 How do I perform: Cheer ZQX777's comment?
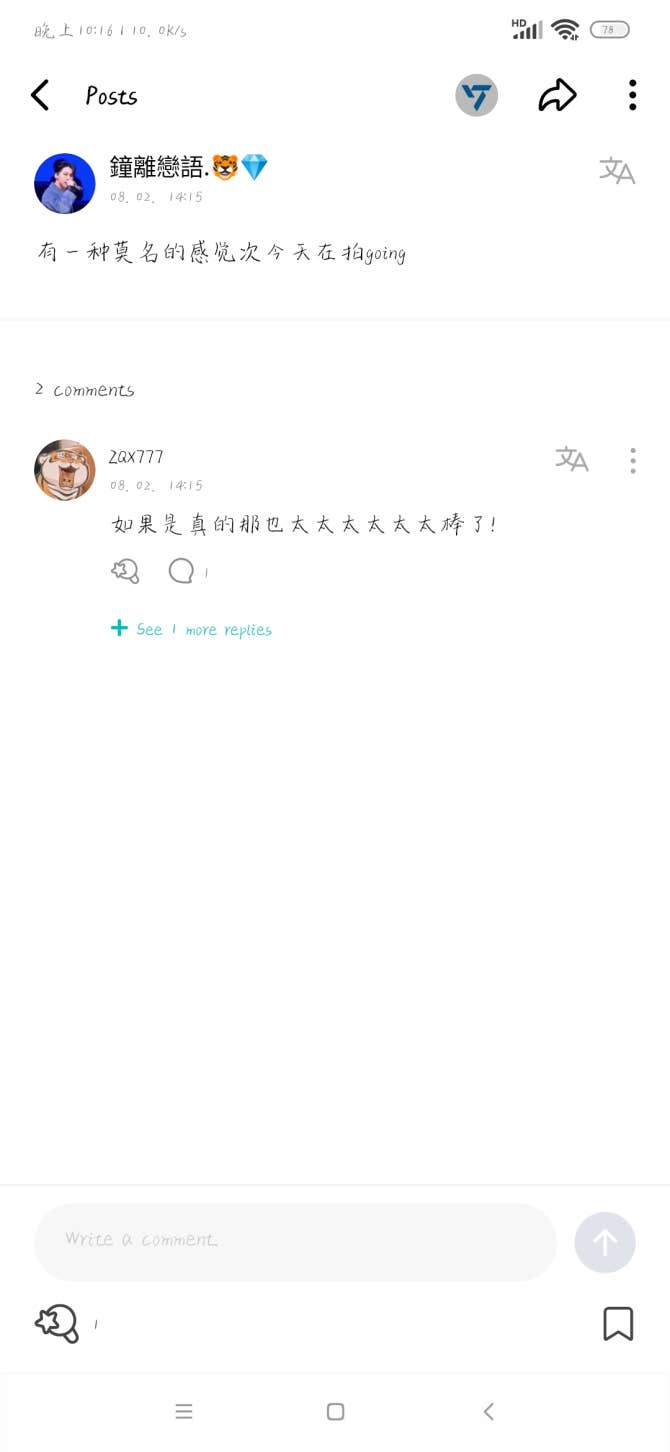[x=125, y=571]
